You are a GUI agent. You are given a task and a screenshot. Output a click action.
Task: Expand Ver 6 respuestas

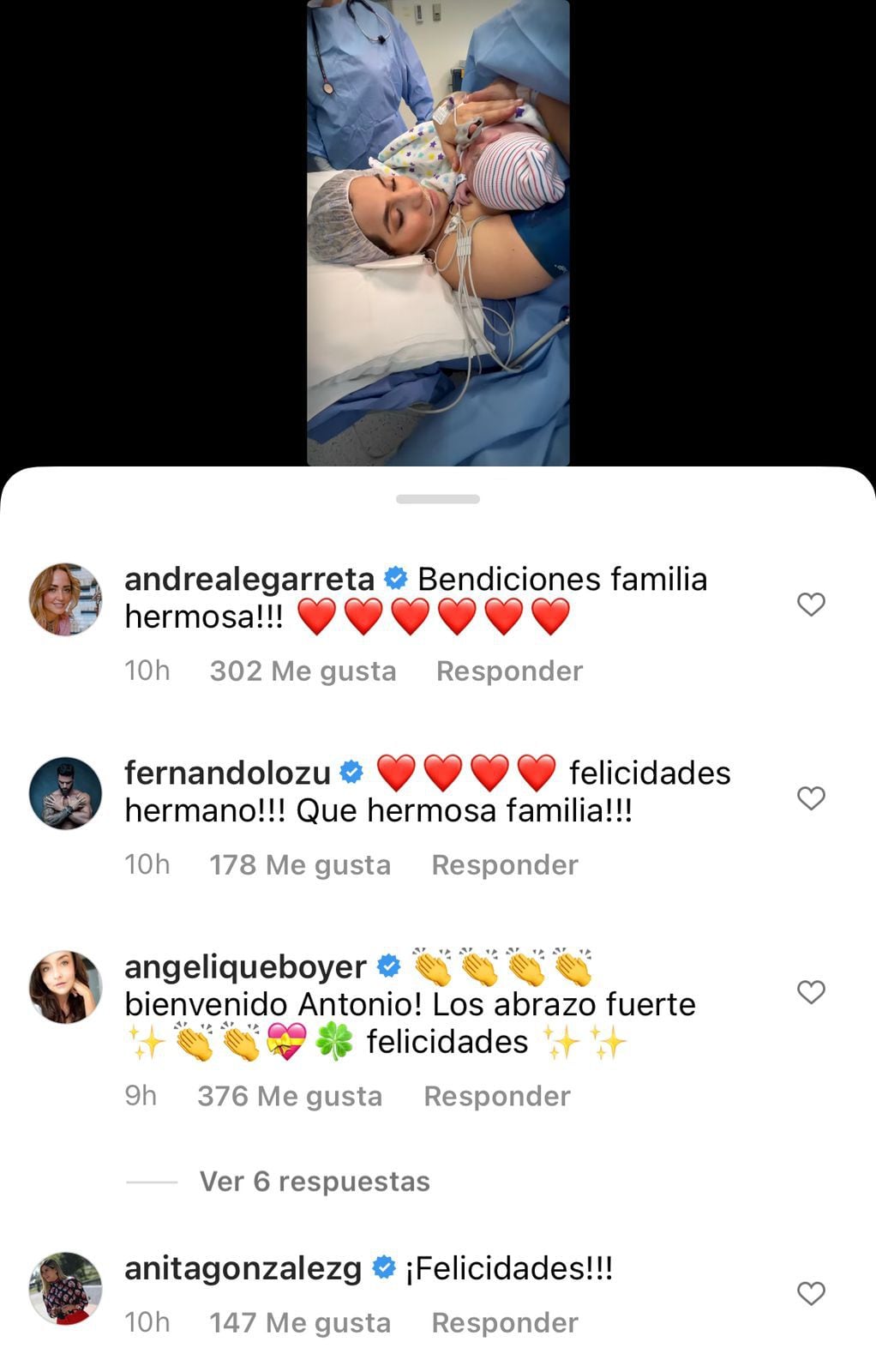click(x=314, y=1182)
